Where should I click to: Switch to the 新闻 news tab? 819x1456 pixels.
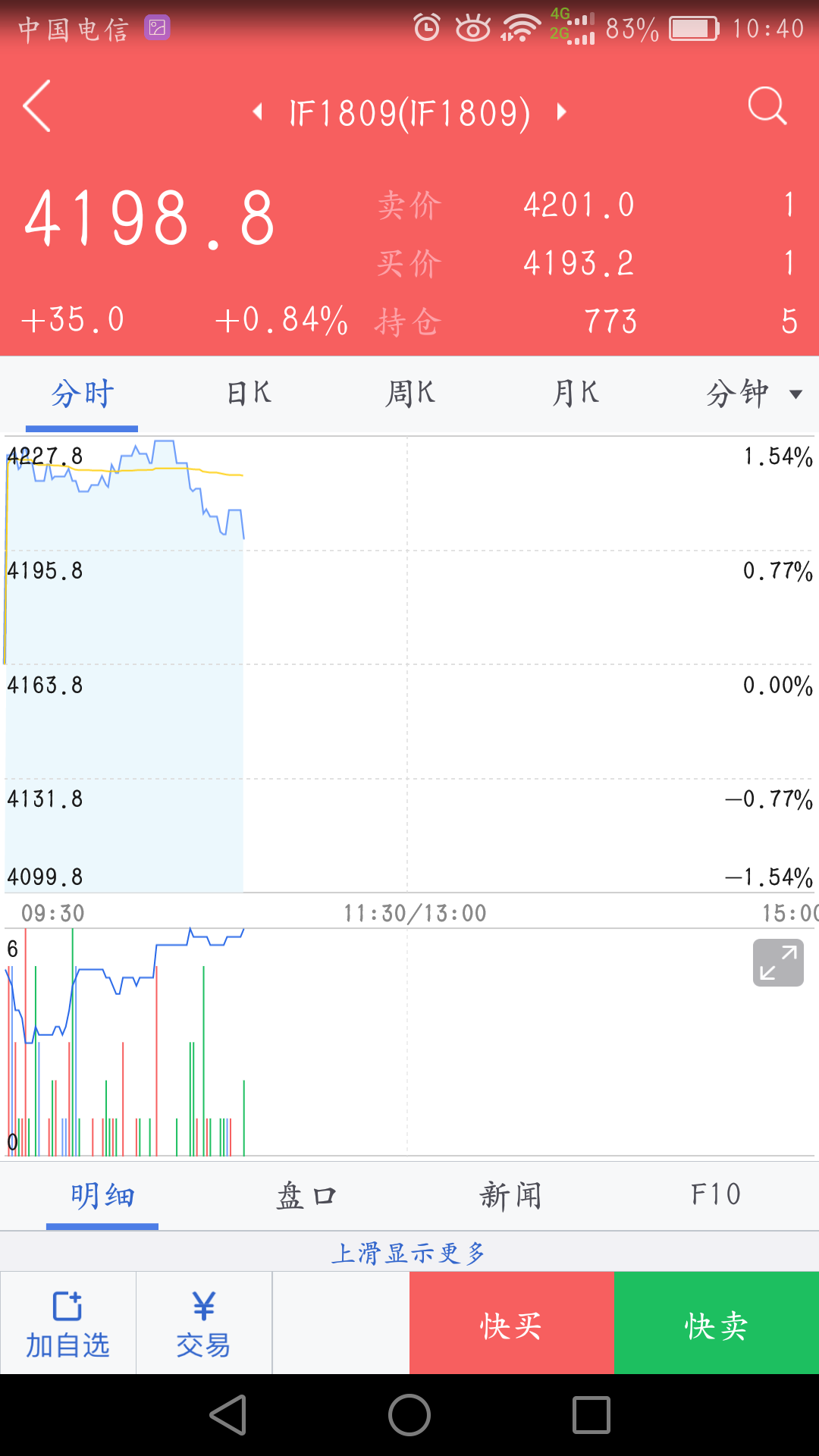click(510, 1194)
